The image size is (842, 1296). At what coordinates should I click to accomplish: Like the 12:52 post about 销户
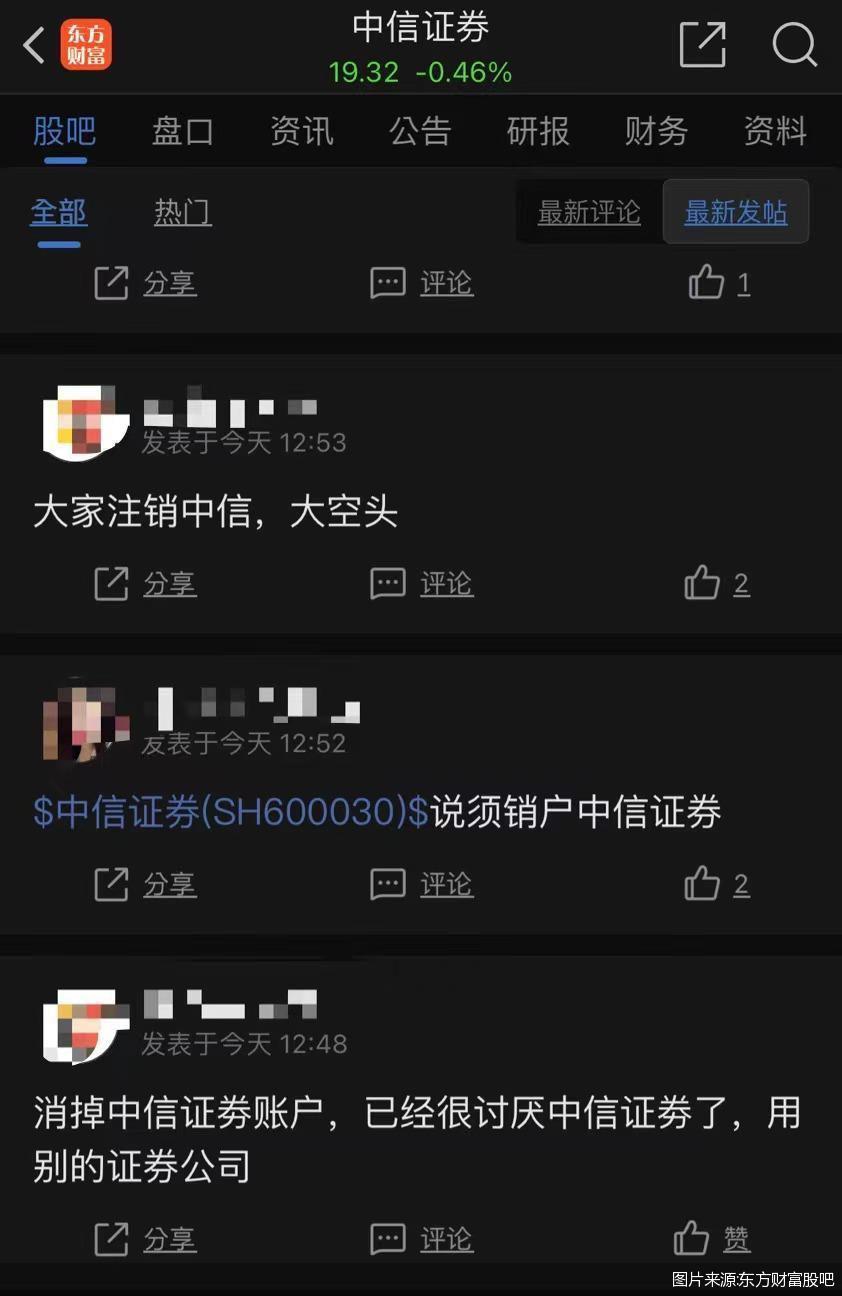(x=716, y=884)
